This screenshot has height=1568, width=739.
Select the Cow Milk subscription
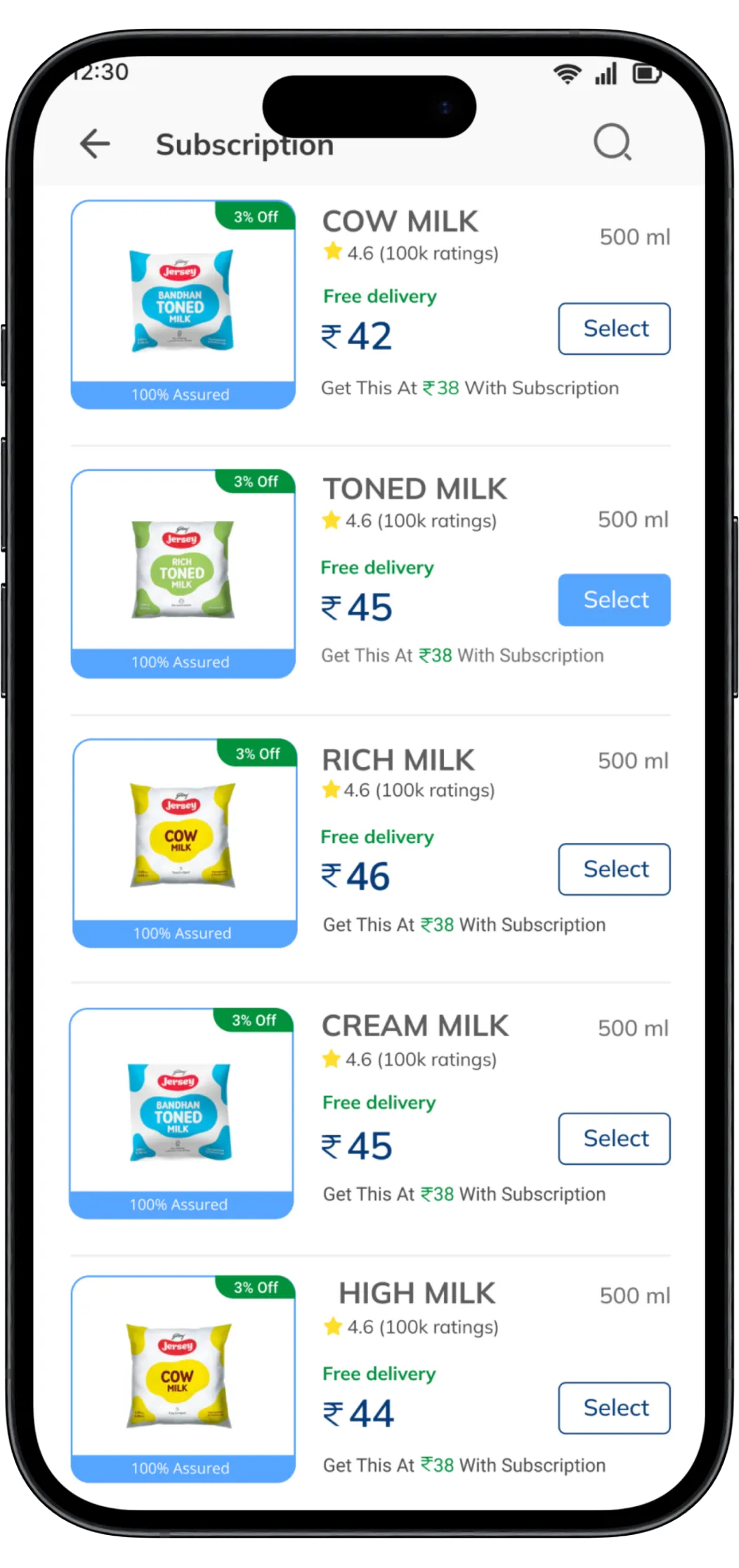click(614, 329)
